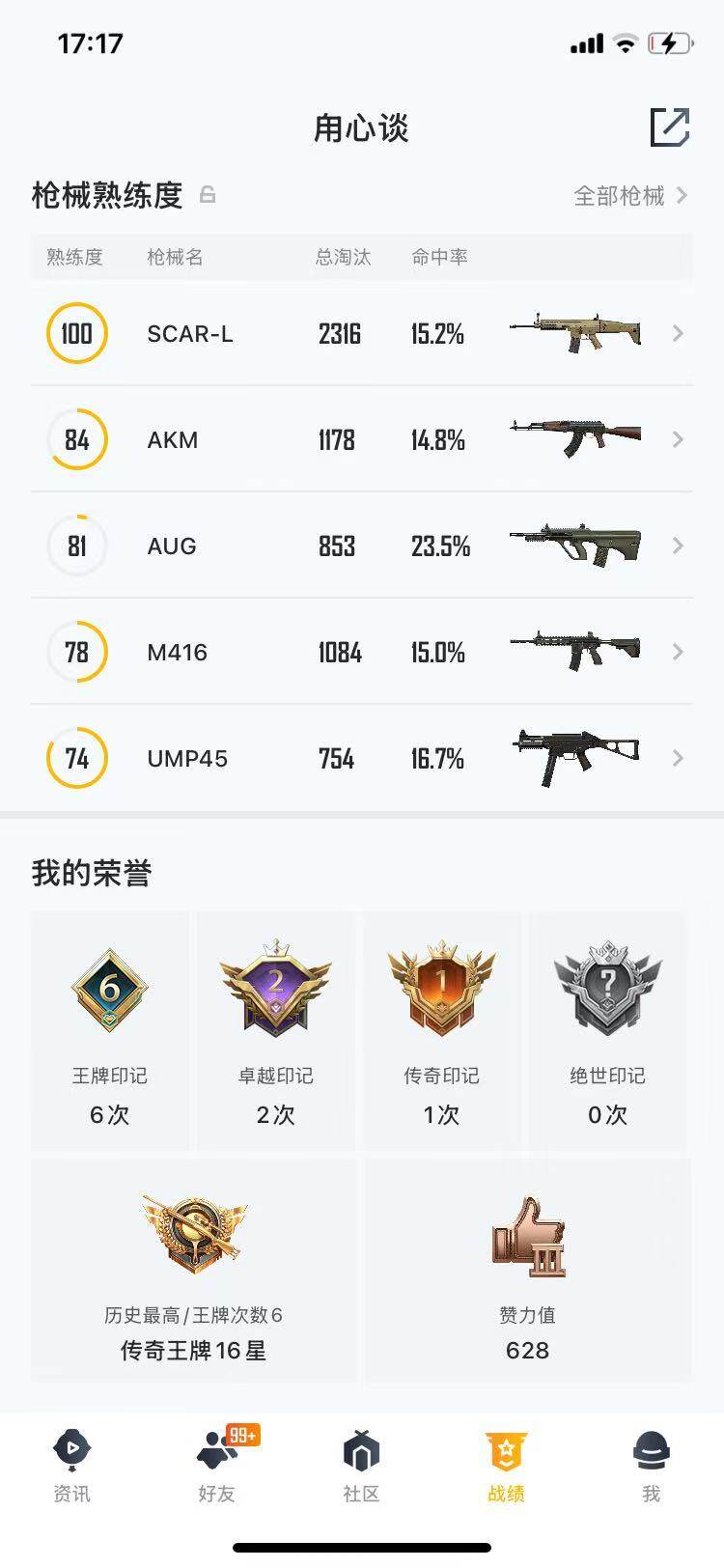
Task: Click the gold 王牌印记 level-6 badge
Action: (x=108, y=985)
